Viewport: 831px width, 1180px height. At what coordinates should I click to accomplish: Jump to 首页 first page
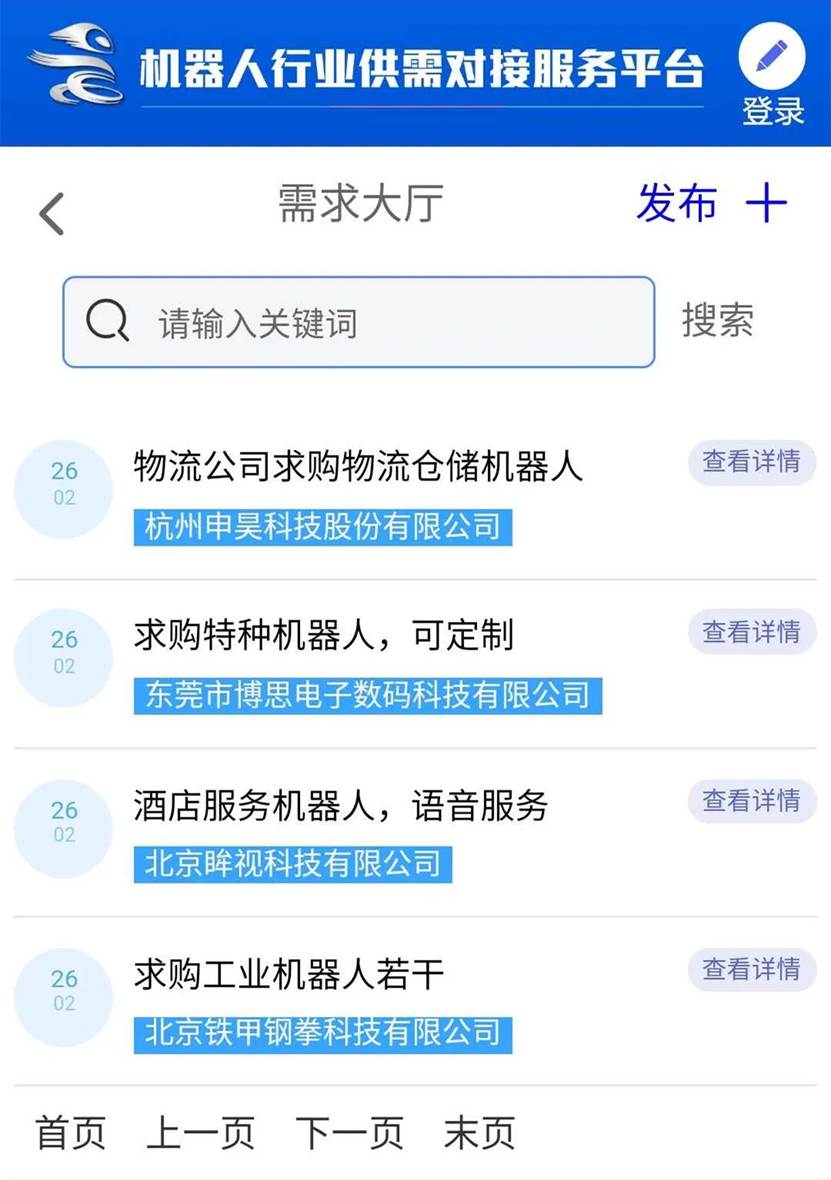(70, 1133)
